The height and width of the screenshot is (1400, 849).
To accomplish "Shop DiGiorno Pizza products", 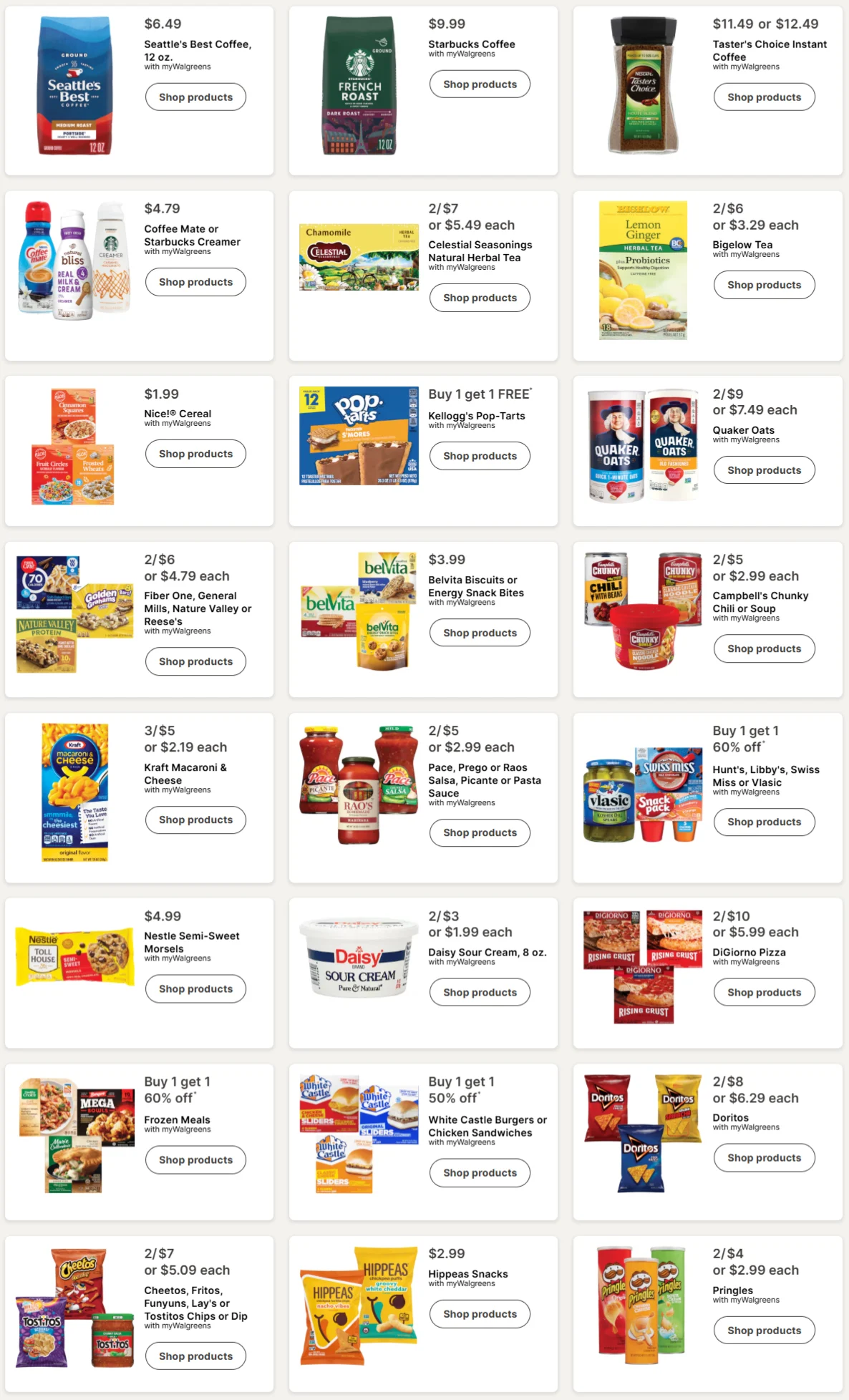I will (764, 992).
